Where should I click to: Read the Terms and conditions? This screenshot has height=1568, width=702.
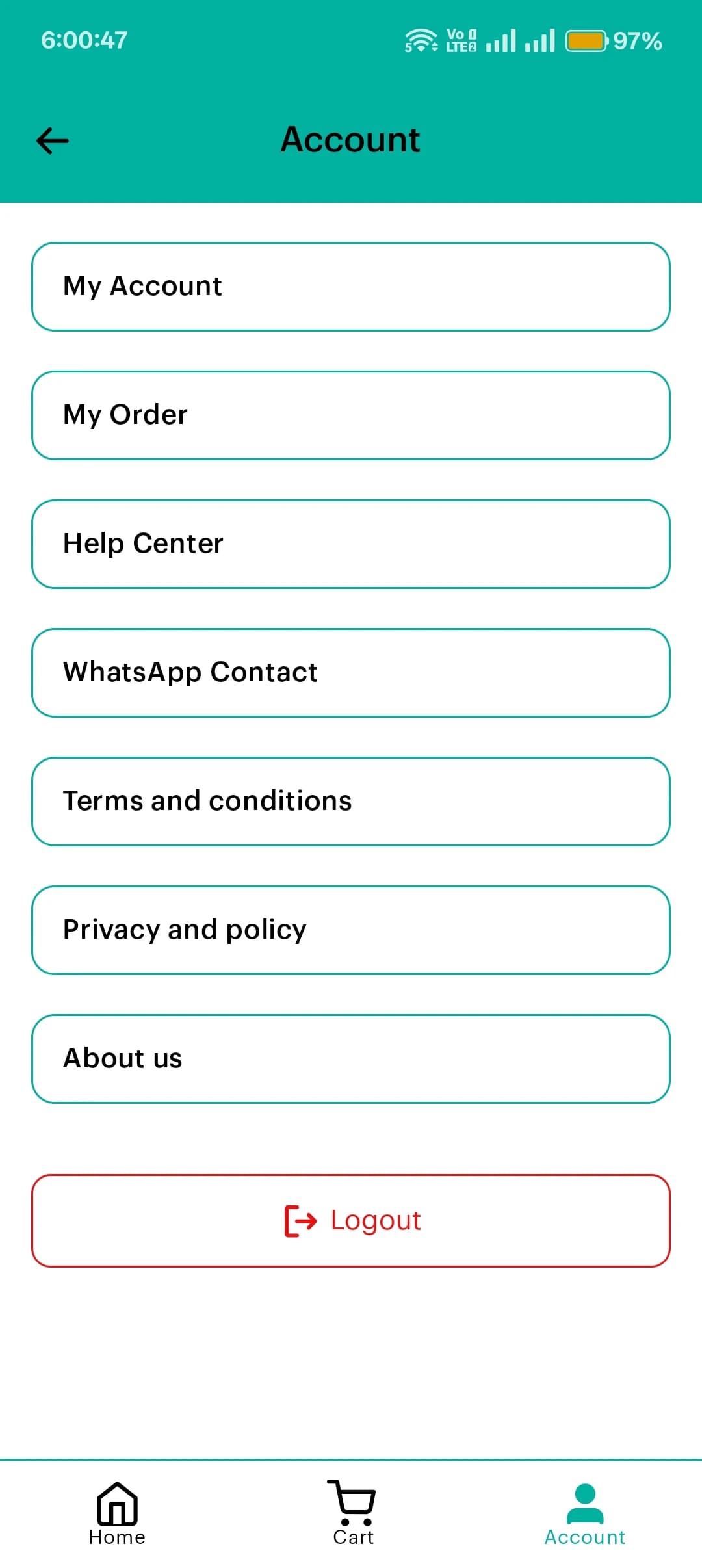coord(351,802)
